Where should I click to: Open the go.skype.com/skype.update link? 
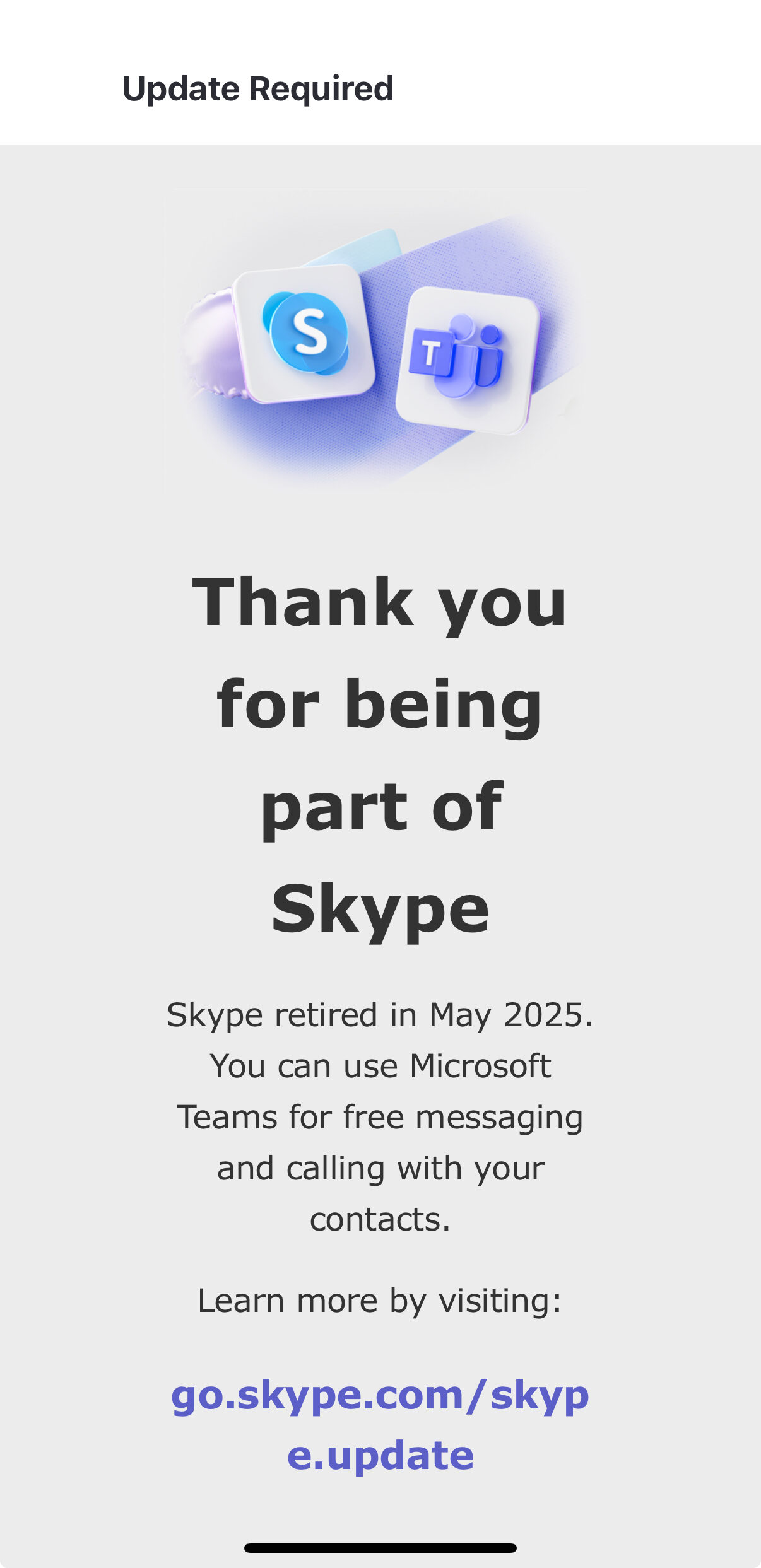pos(380,1396)
